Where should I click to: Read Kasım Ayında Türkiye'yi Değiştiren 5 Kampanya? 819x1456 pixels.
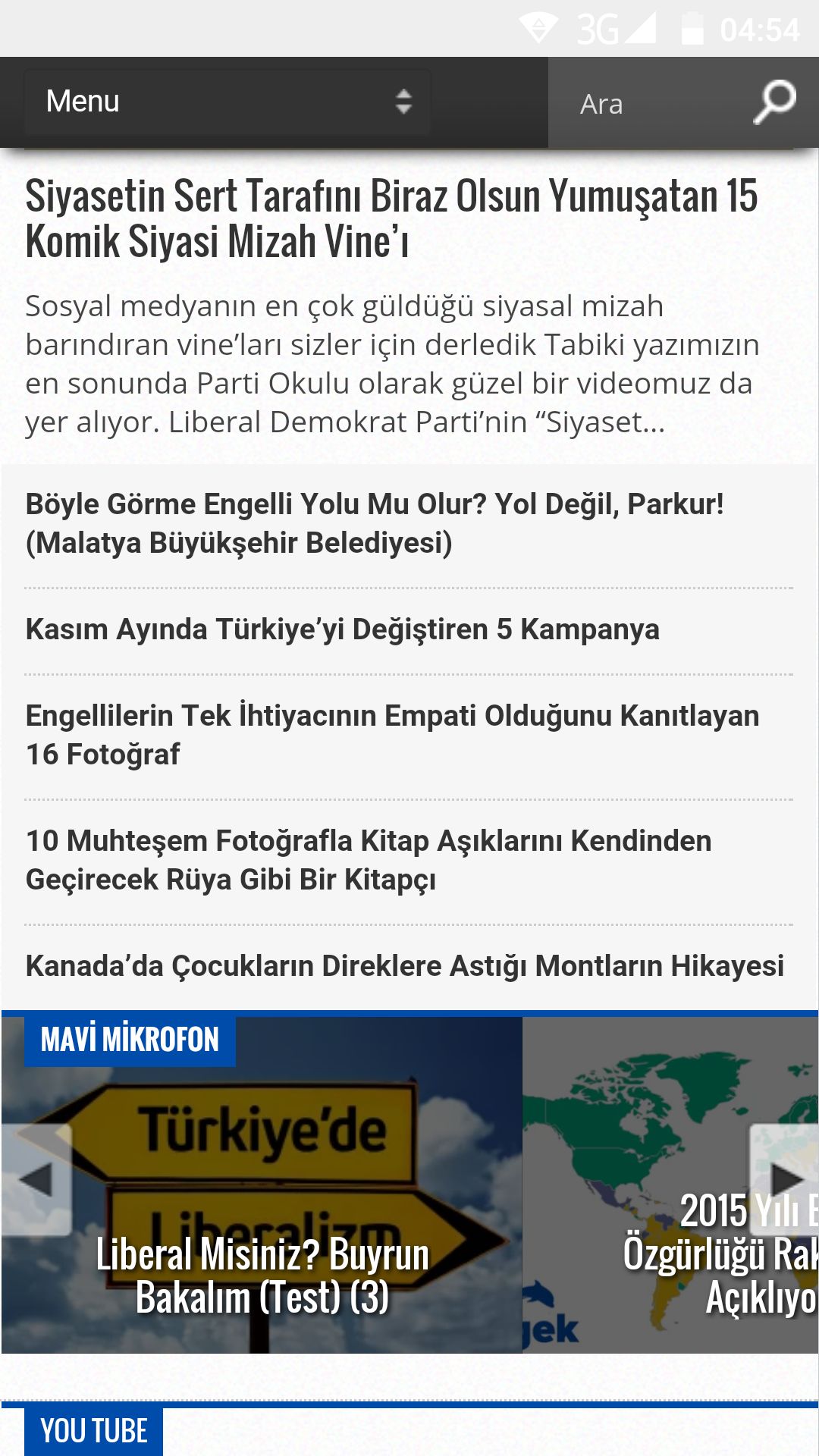(x=342, y=629)
